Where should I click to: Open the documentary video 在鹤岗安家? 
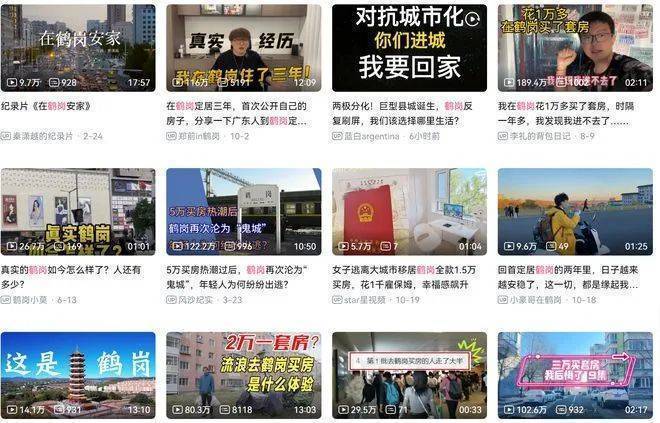tap(78, 47)
